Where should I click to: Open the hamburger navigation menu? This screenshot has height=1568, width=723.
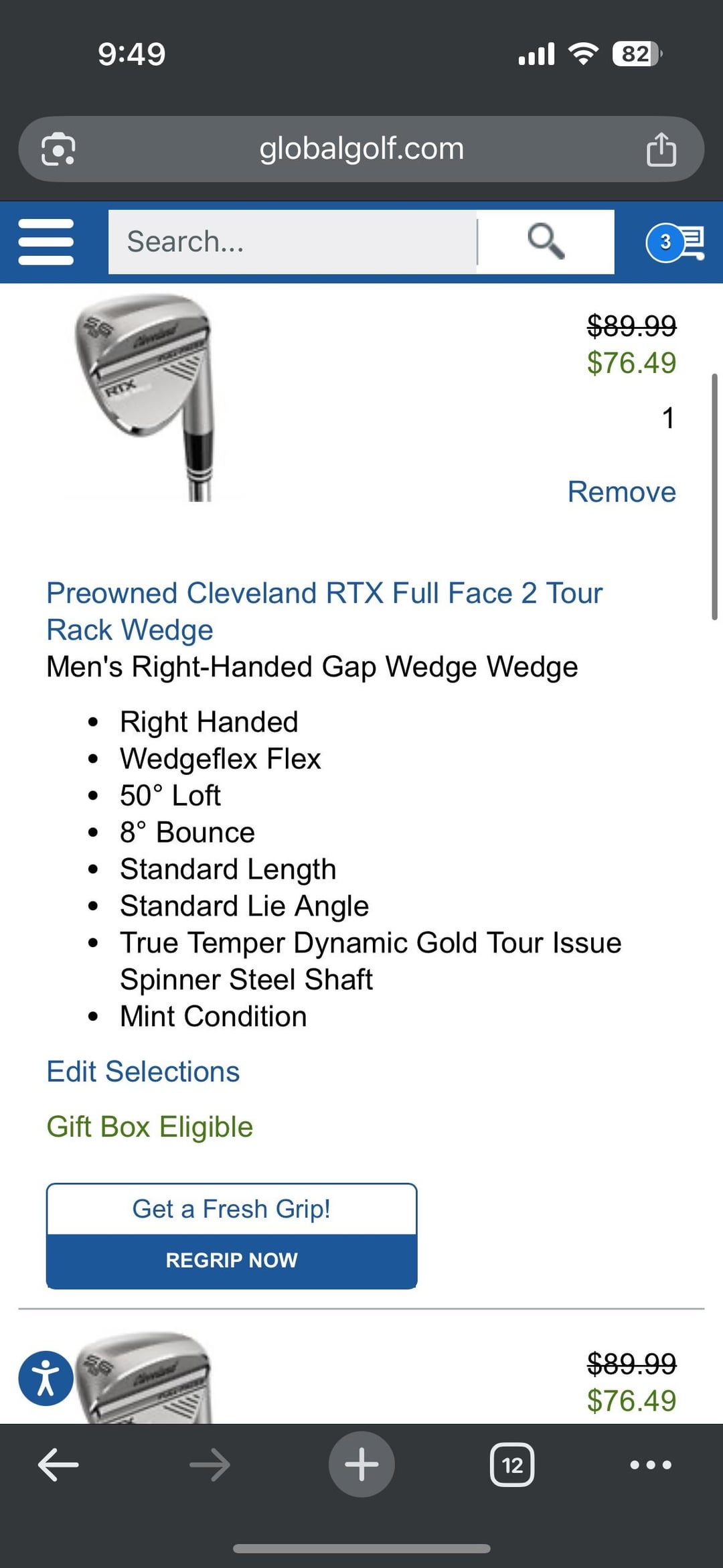(x=46, y=242)
